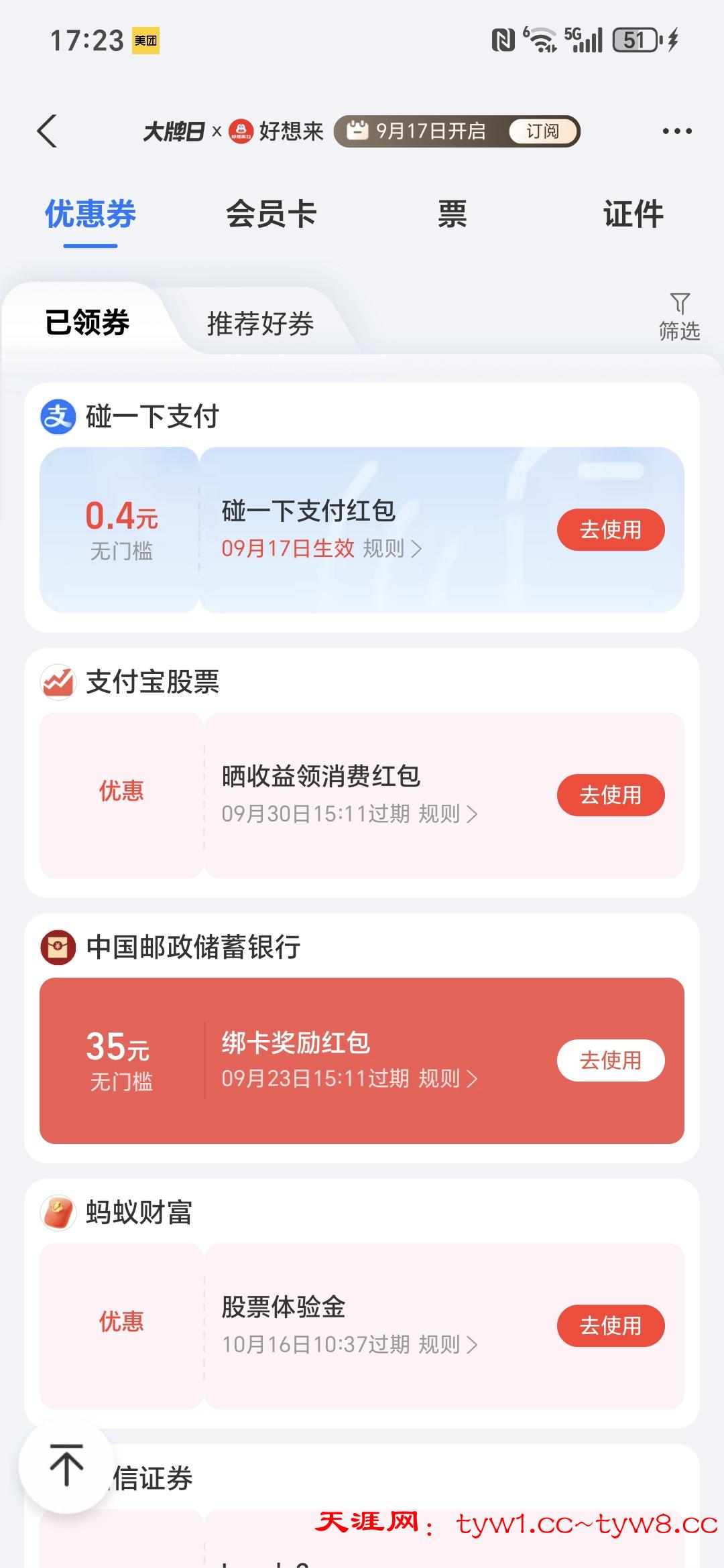Viewport: 724px width, 1568px height.
Task: Select the 优惠券 tab
Action: [90, 214]
